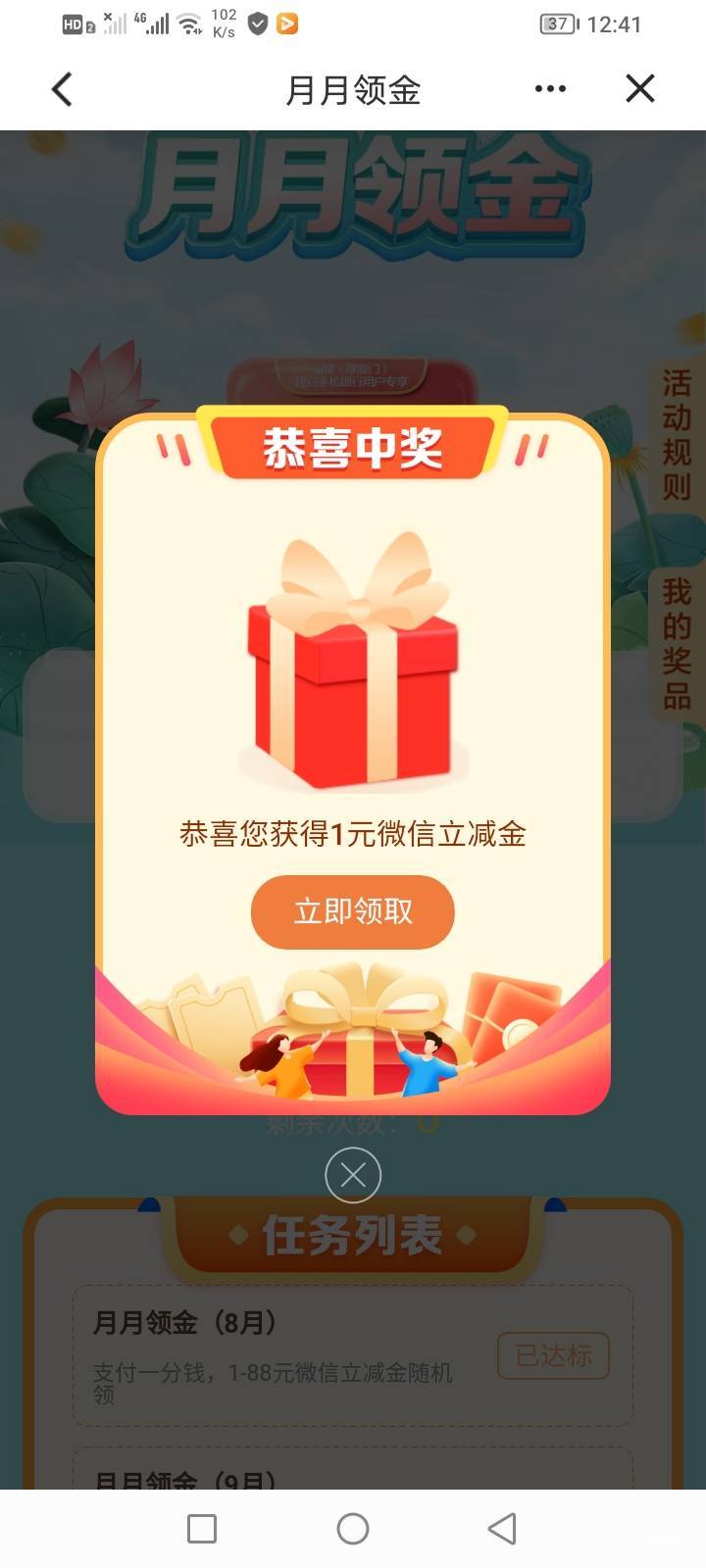Tap the system home button
This screenshot has width=706, height=1568.
(353, 1529)
